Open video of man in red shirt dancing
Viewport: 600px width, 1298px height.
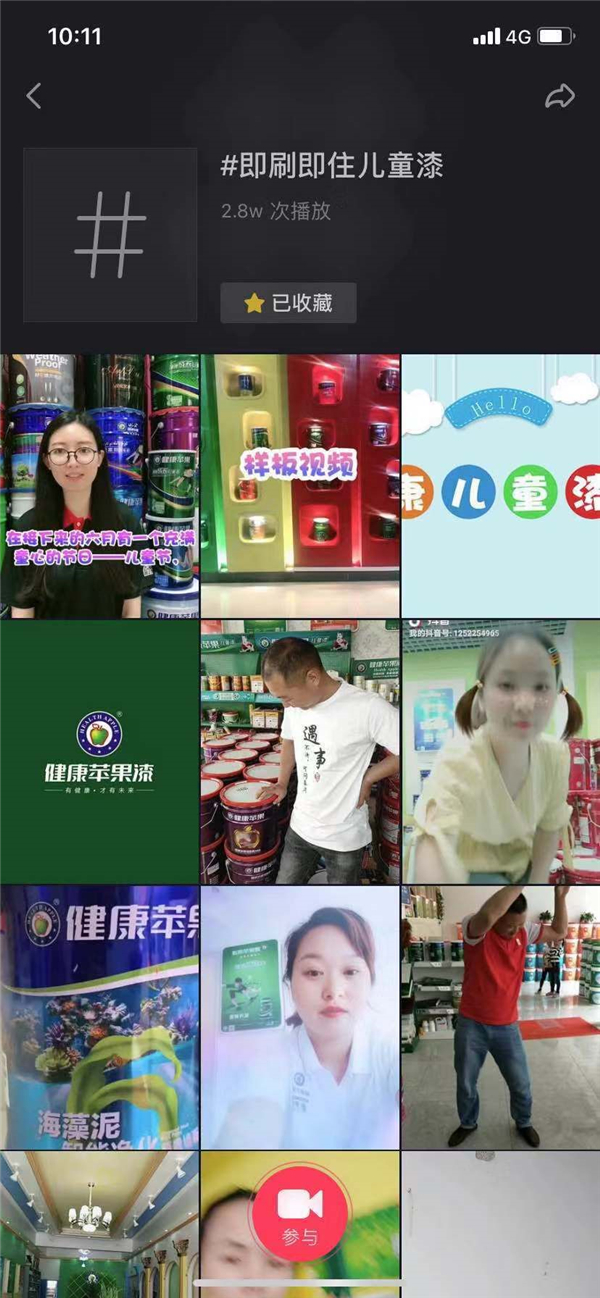(500, 1017)
